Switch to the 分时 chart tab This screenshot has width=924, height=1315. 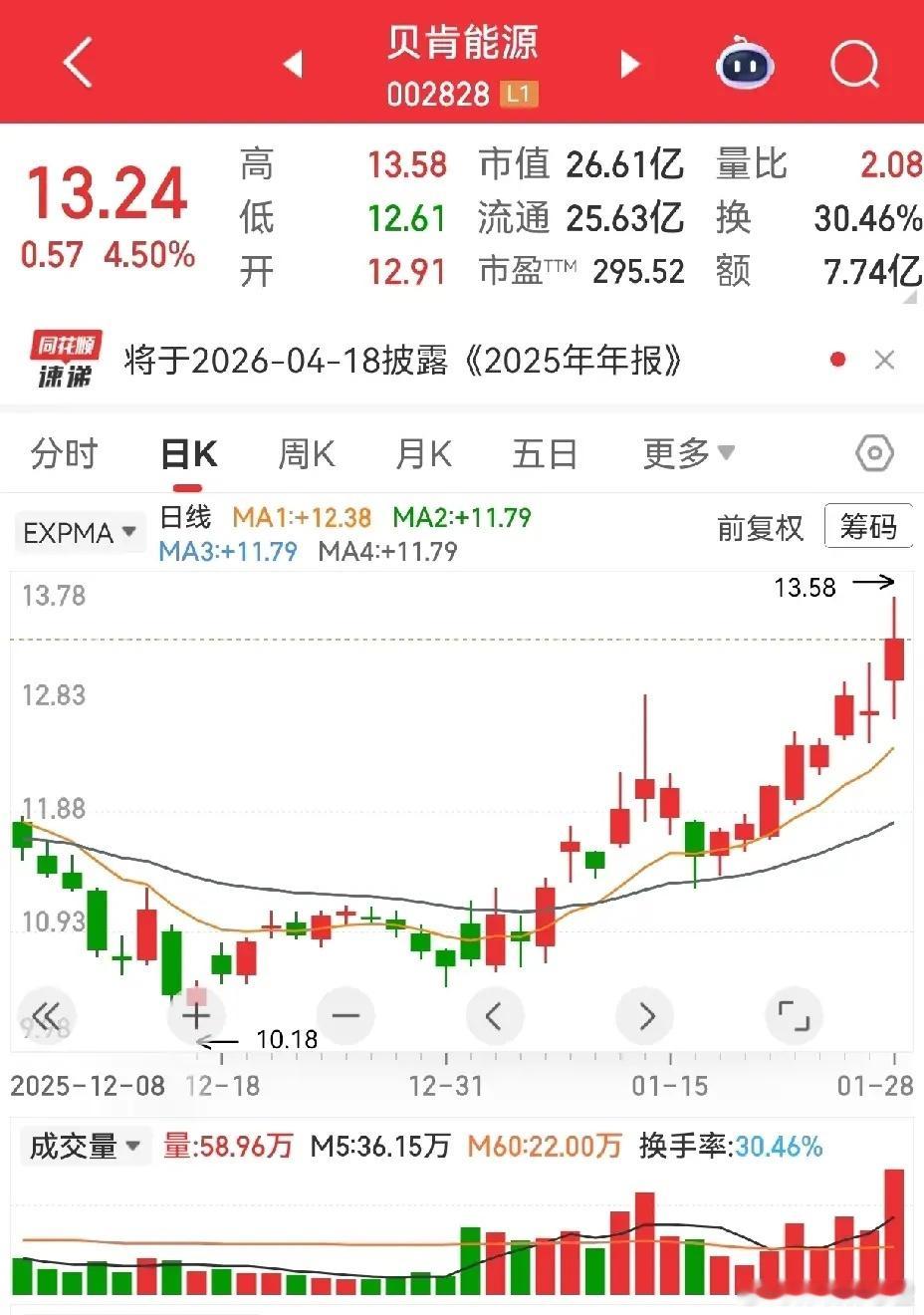click(x=64, y=454)
